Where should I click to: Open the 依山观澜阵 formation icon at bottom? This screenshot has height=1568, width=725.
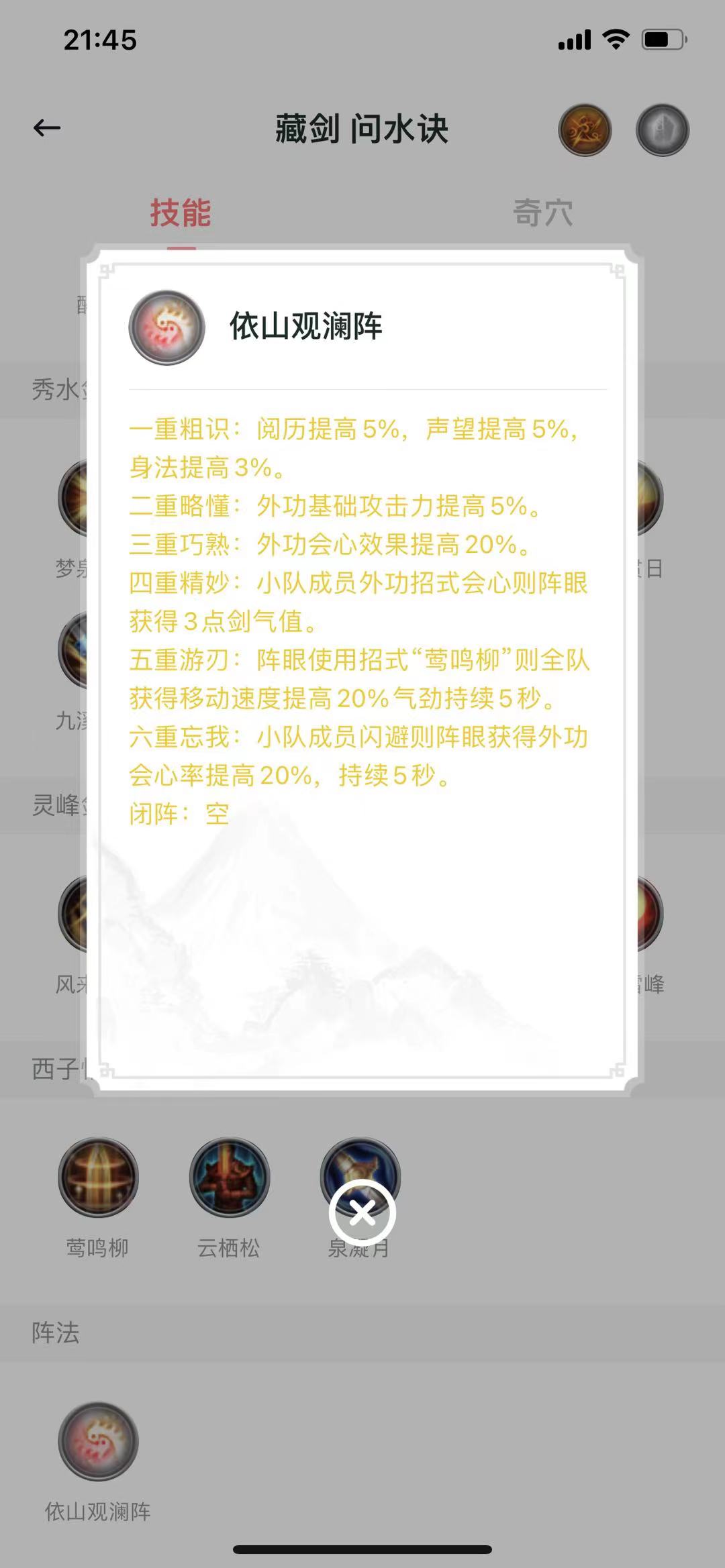[99, 1441]
